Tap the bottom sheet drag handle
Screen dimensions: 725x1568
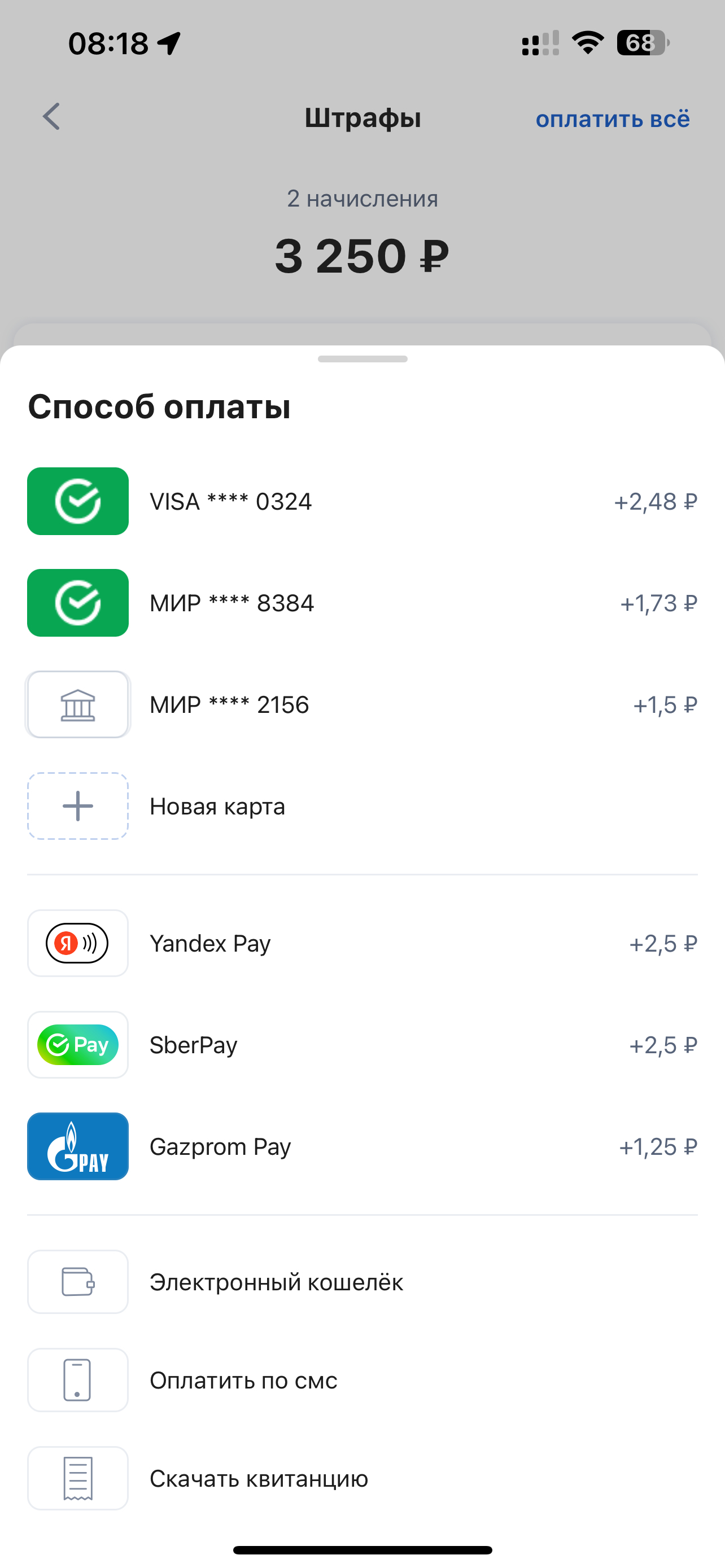[363, 359]
